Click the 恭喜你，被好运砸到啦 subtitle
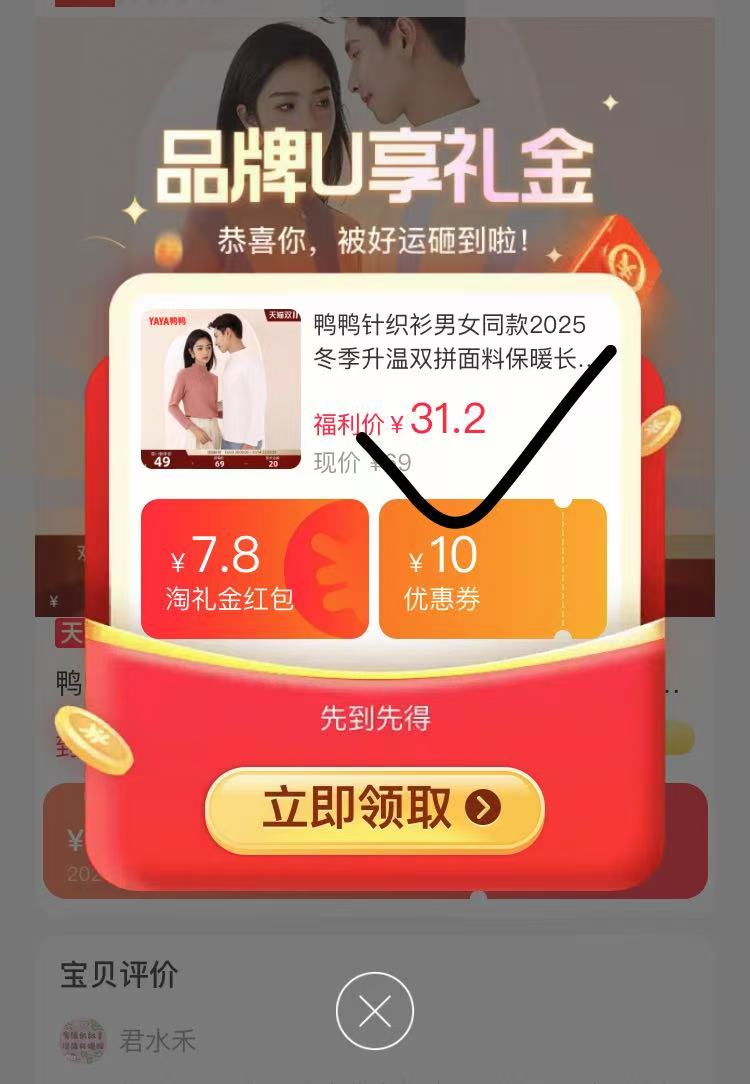This screenshot has width=750, height=1084. 375,236
